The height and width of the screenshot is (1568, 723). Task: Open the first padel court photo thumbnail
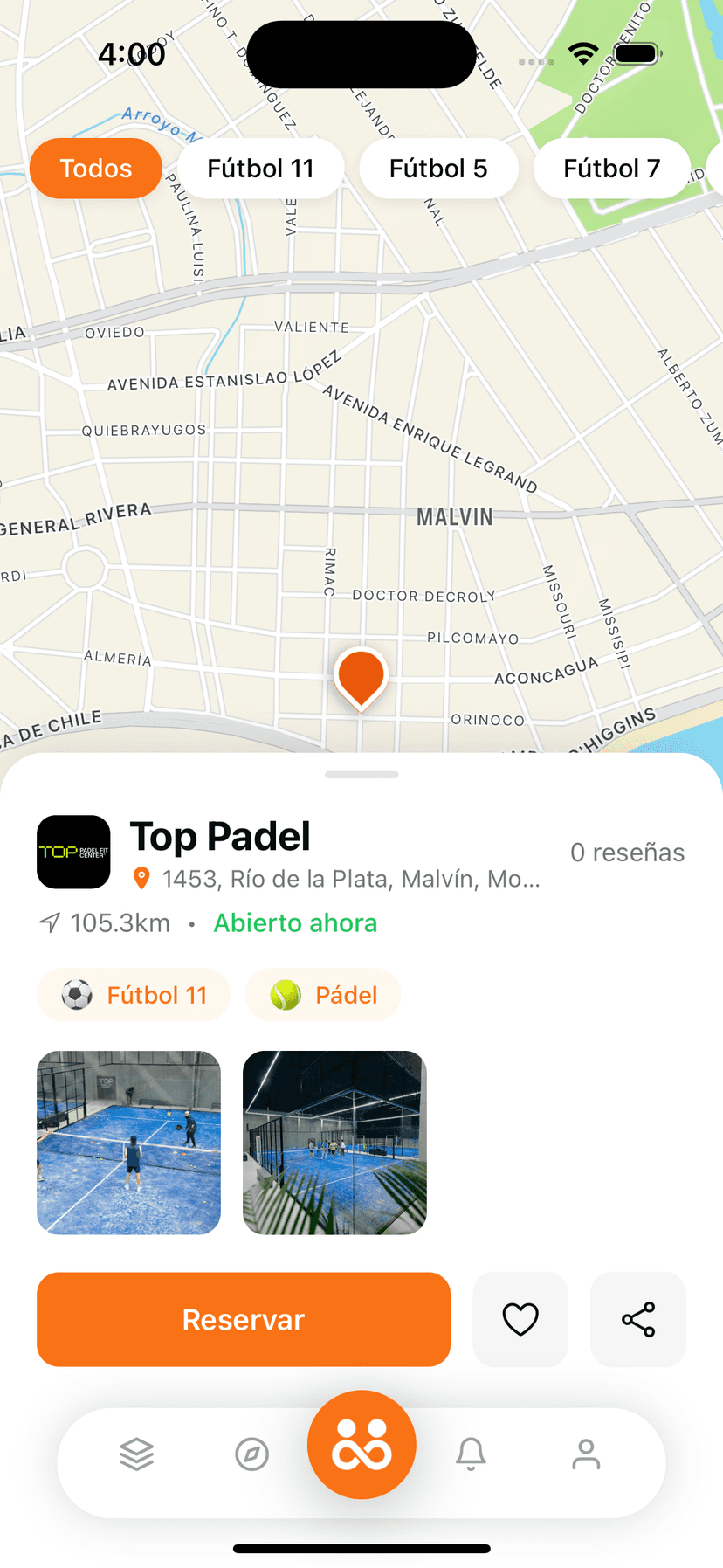click(128, 1142)
